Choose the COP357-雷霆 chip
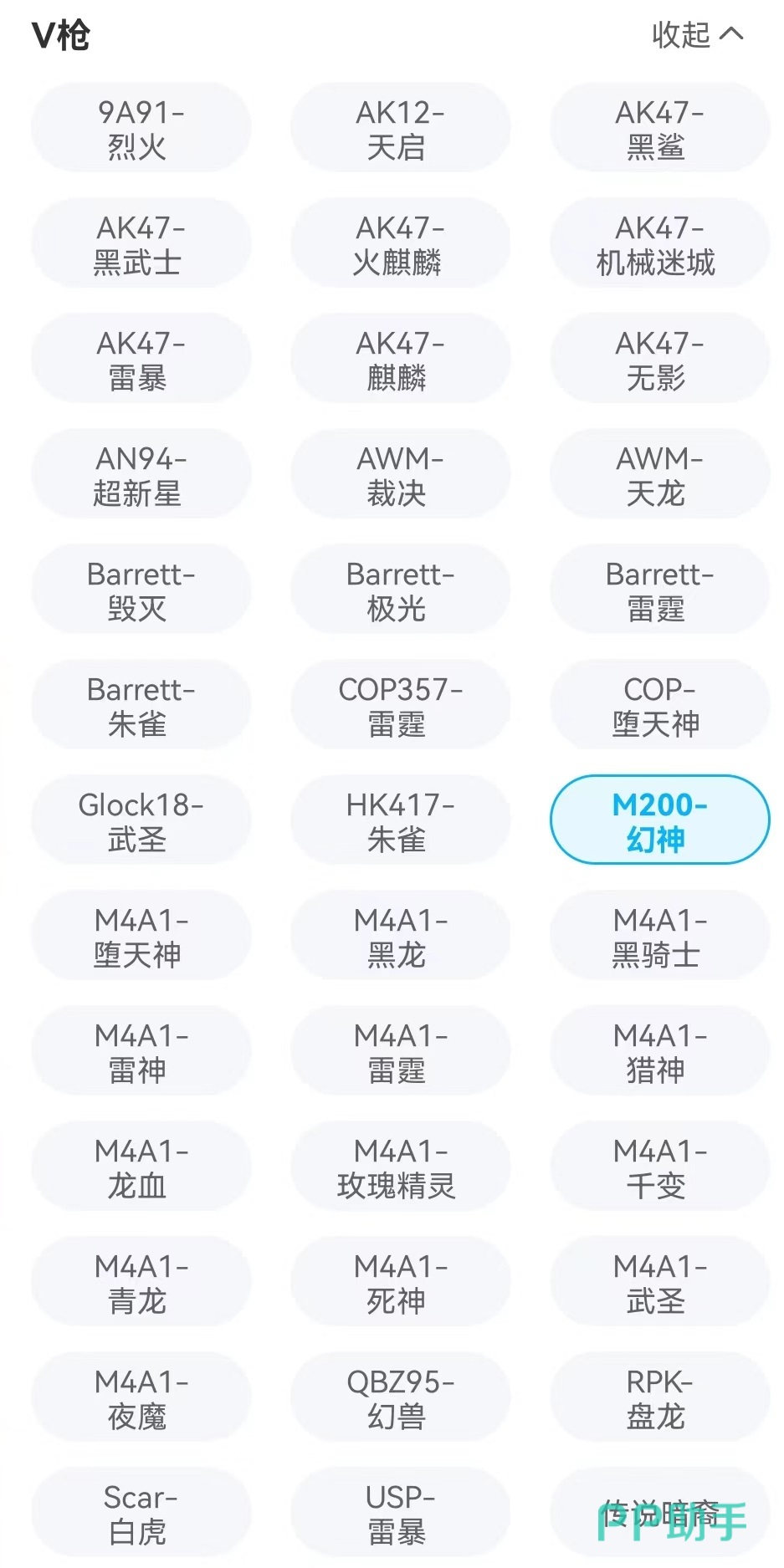This screenshot has width=784, height=1568. point(400,706)
